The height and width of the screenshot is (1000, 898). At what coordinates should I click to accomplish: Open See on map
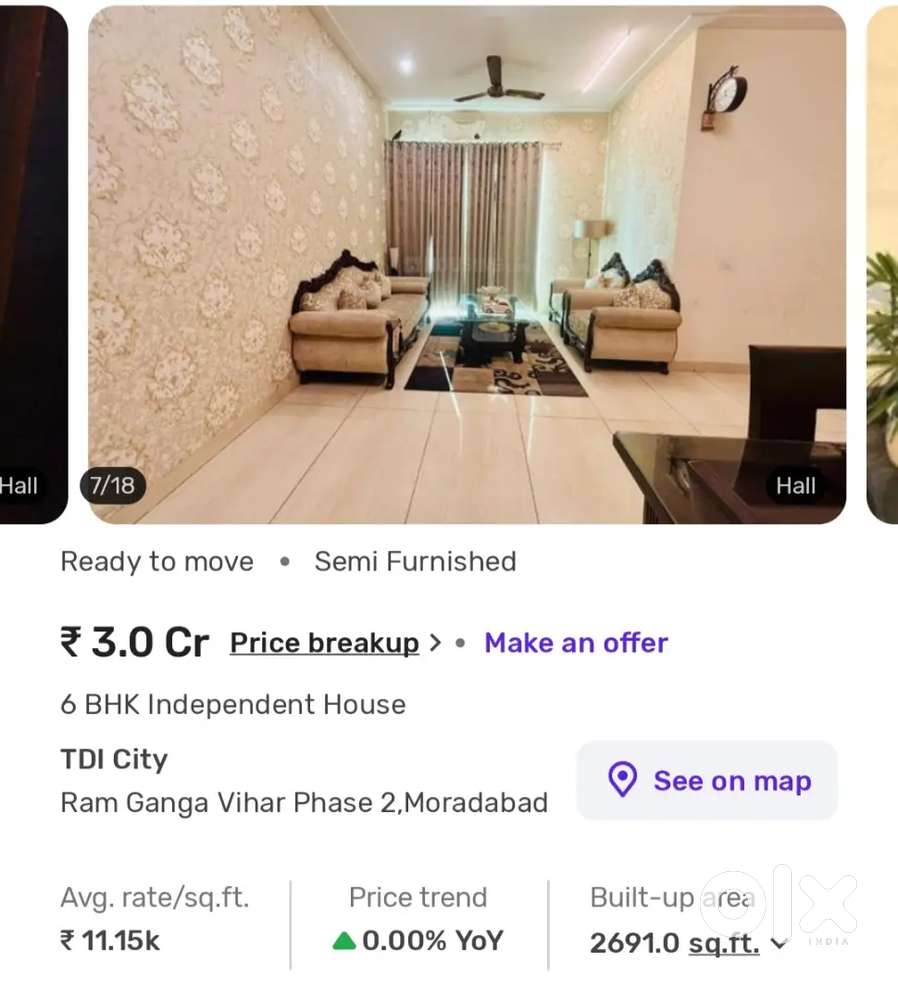click(707, 781)
